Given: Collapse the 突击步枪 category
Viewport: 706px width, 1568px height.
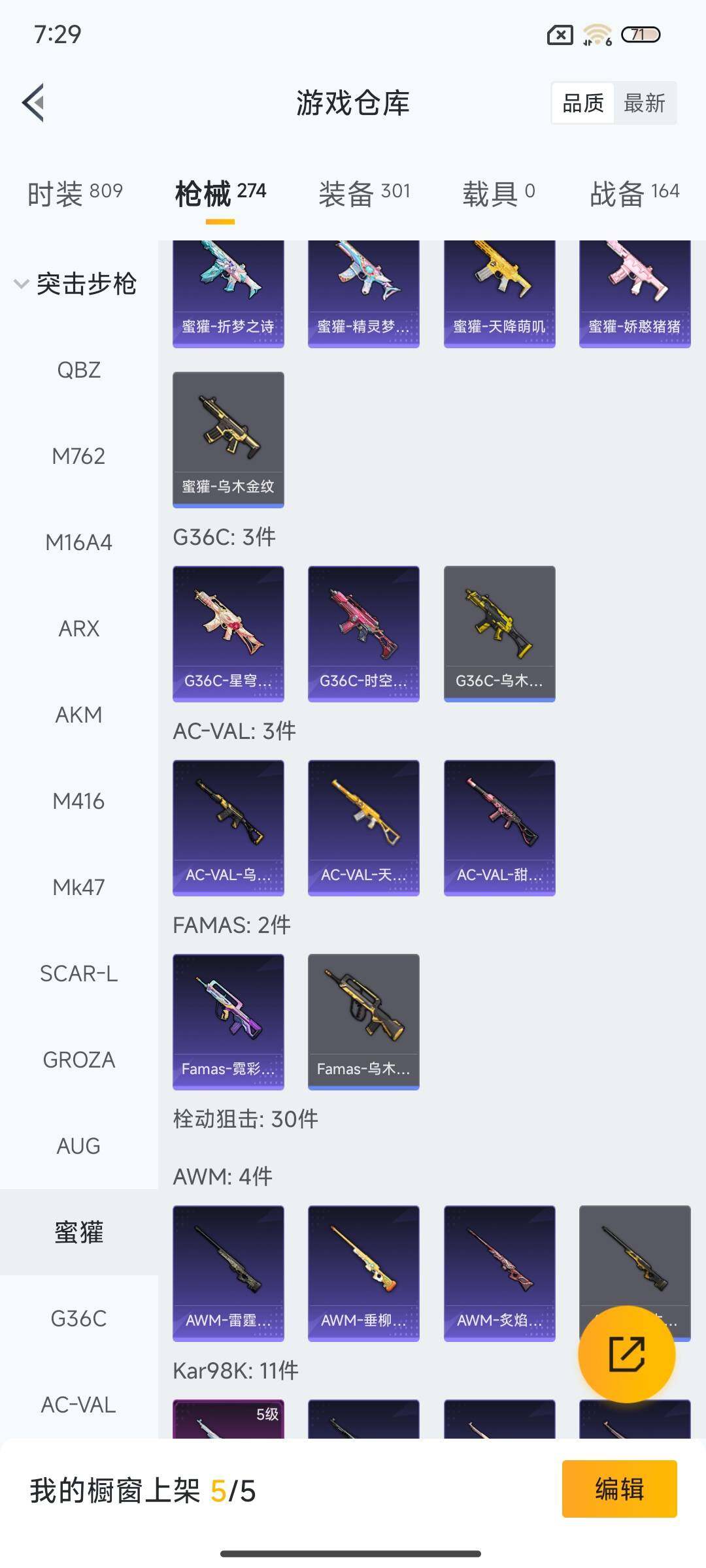Looking at the screenshot, I should 75,284.
